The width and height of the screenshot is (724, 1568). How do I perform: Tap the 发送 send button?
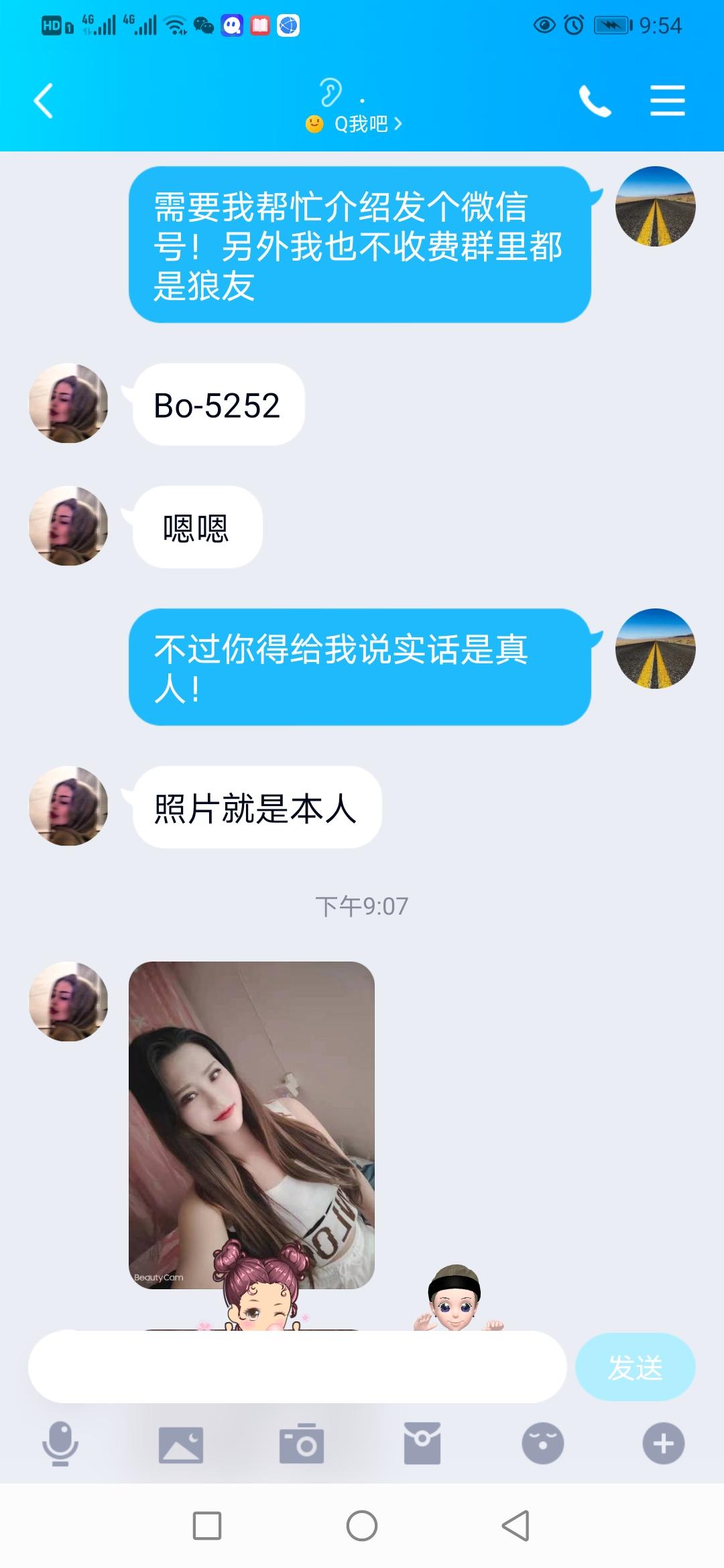coord(634,1367)
